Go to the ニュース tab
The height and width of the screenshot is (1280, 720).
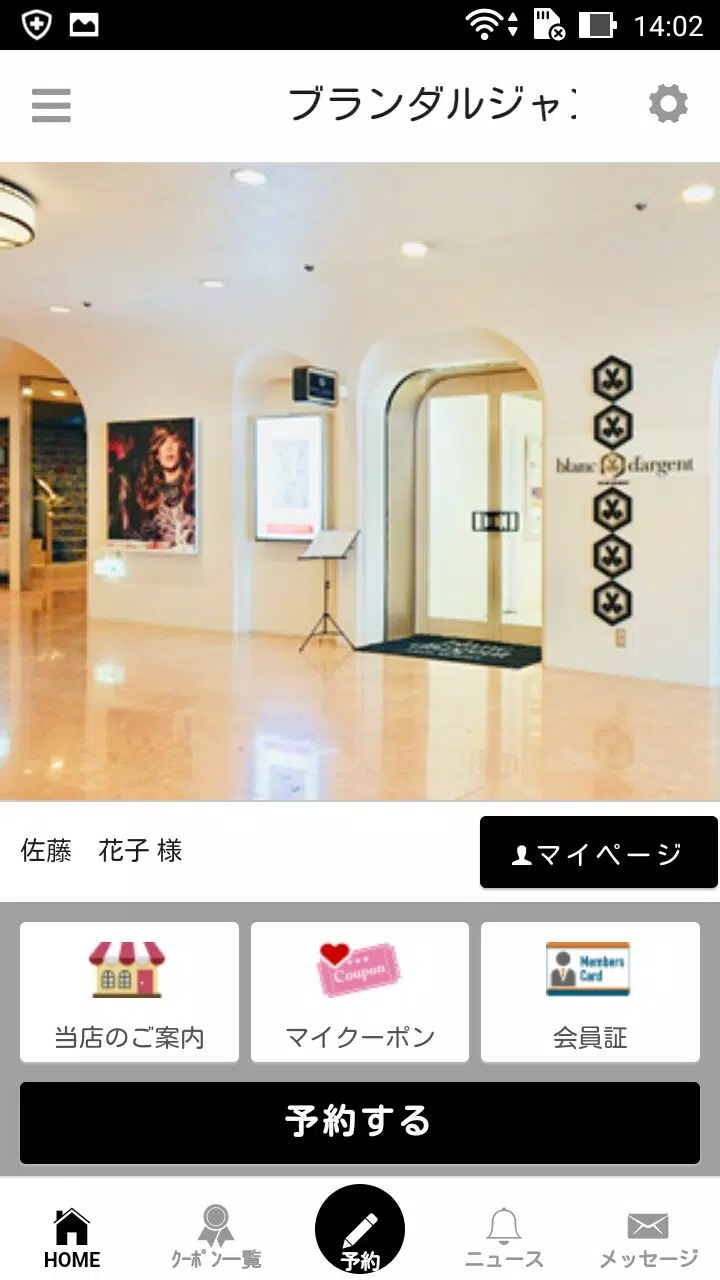(x=504, y=1237)
